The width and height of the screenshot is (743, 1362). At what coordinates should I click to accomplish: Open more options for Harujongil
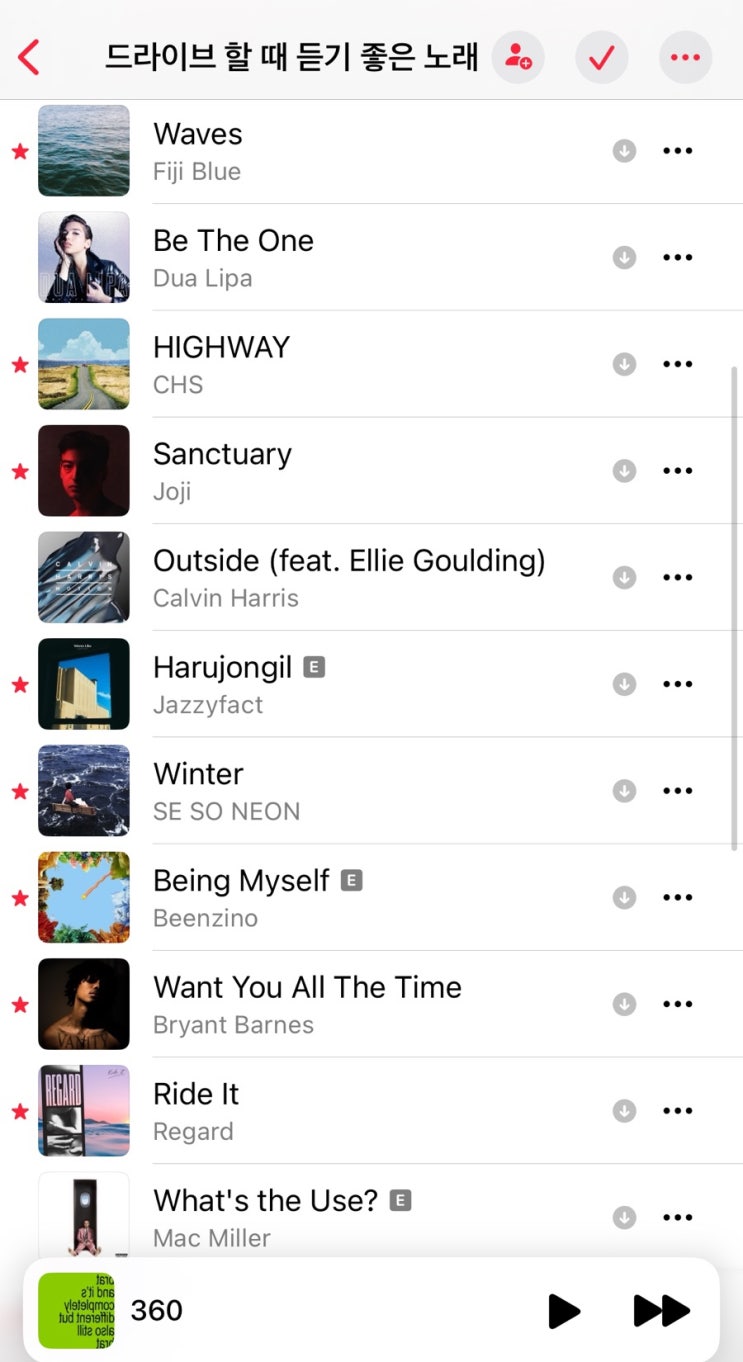677,684
